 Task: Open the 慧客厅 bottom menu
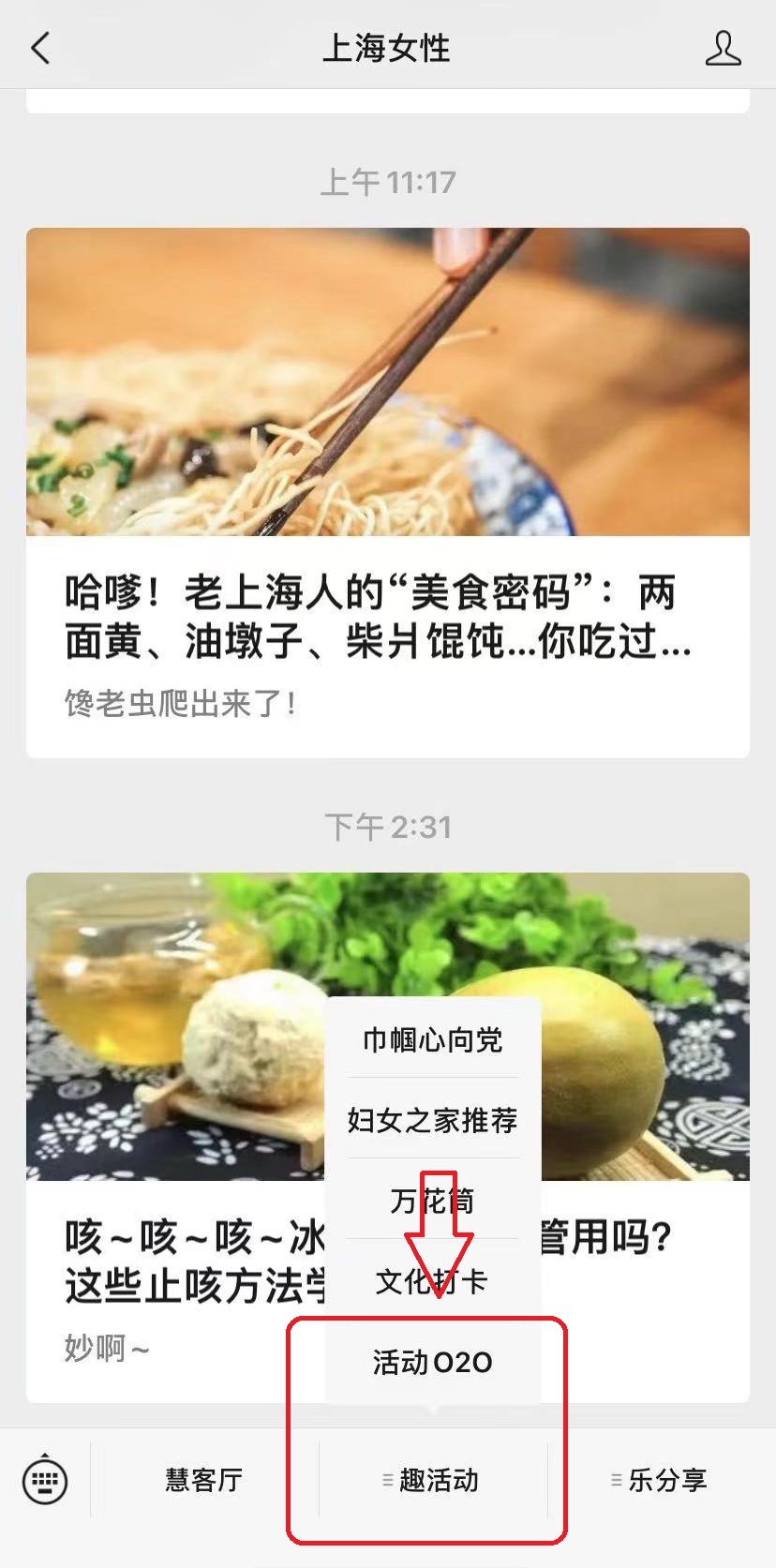point(204,1480)
